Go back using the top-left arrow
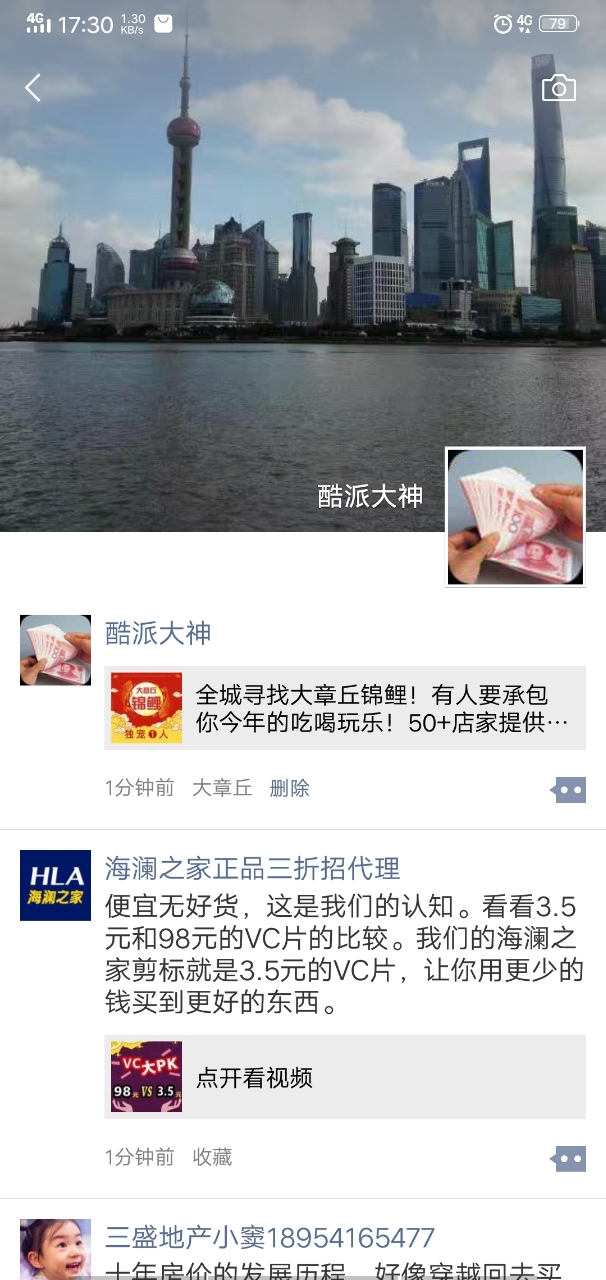 pyautogui.click(x=33, y=88)
